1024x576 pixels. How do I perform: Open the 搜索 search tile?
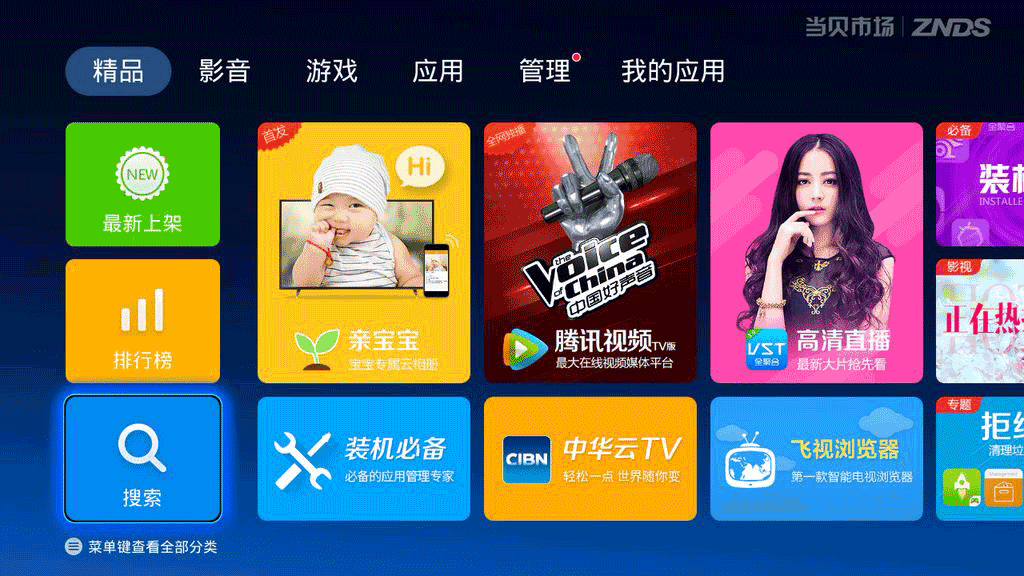pyautogui.click(x=143, y=458)
